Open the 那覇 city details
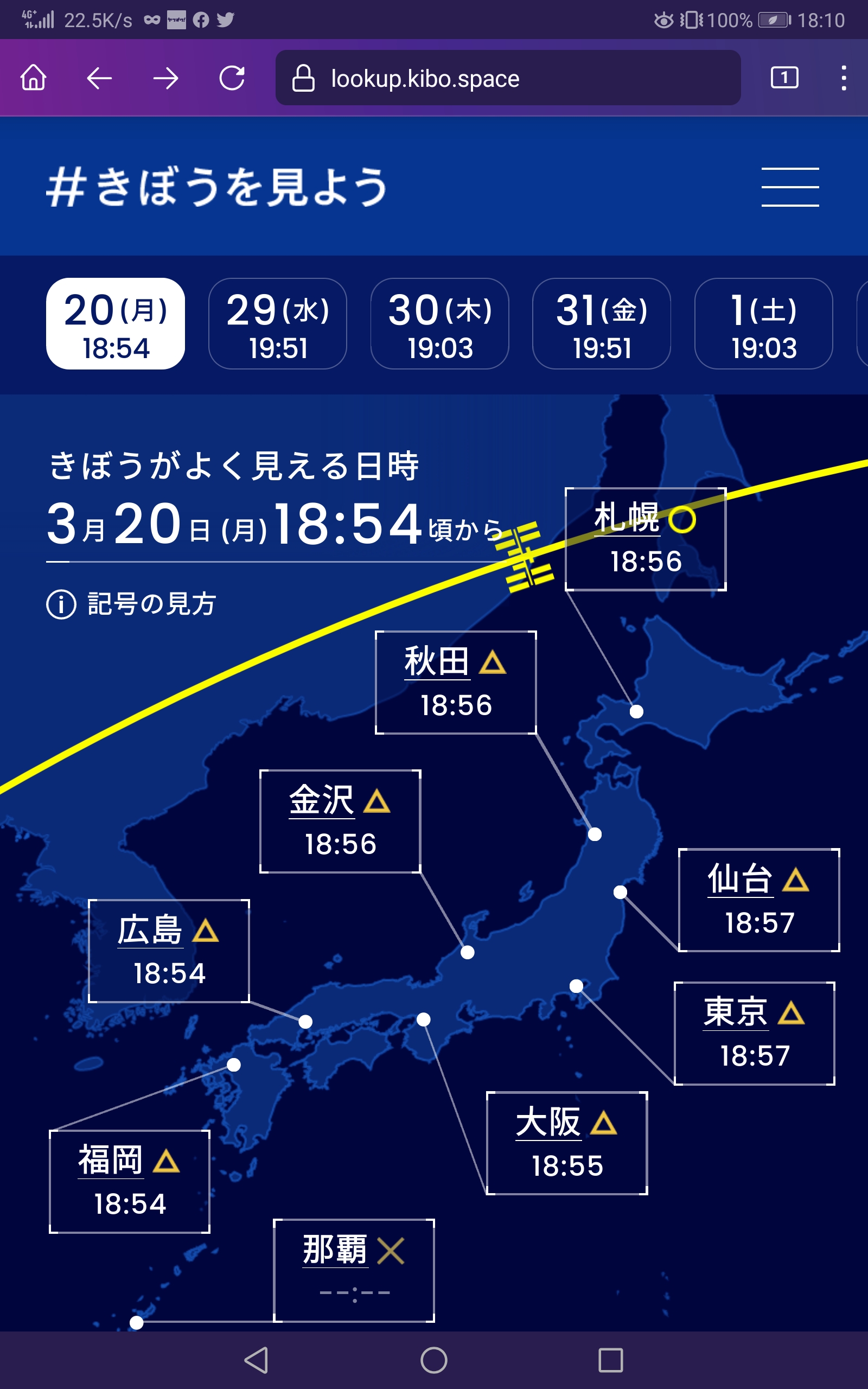This screenshot has width=868, height=1389. pyautogui.click(x=354, y=1271)
